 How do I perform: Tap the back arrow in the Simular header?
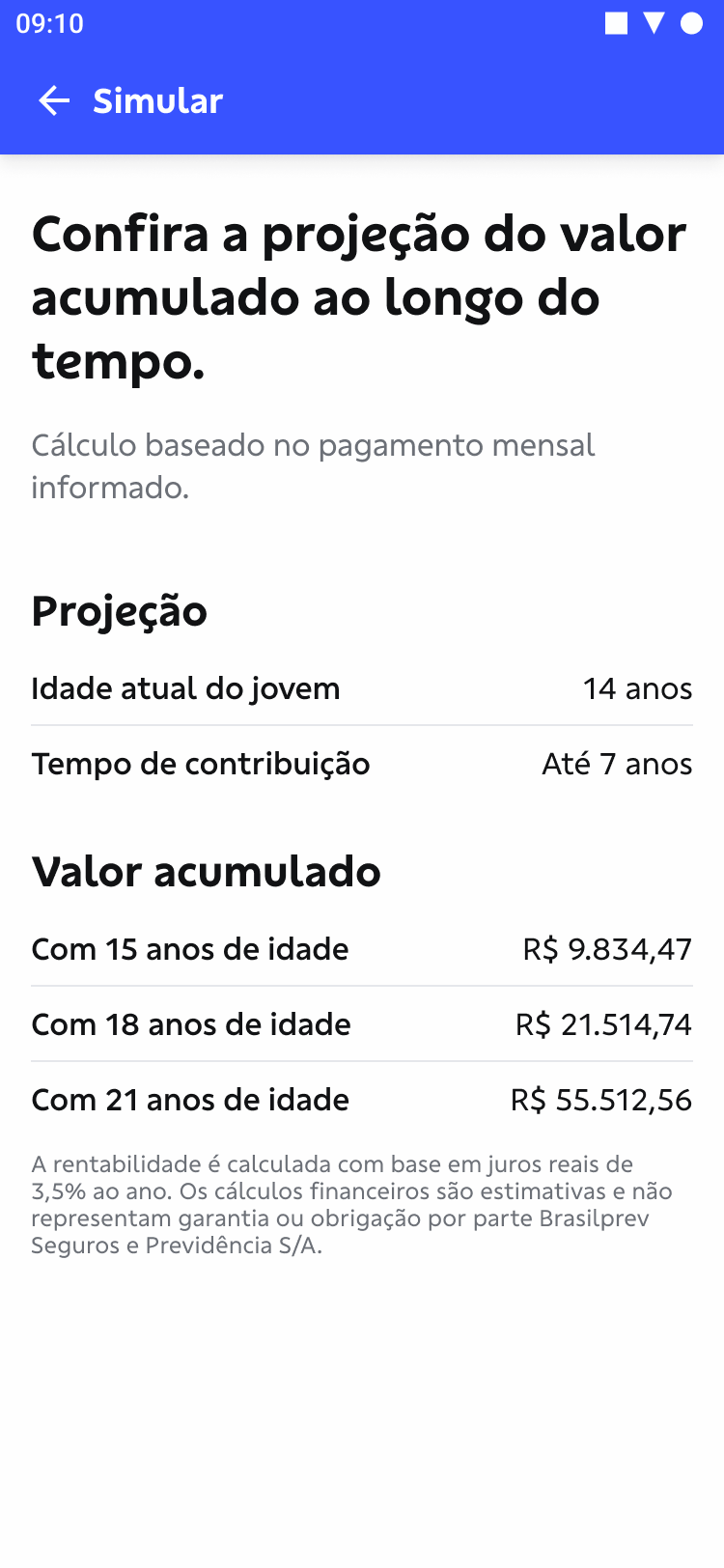click(x=53, y=100)
